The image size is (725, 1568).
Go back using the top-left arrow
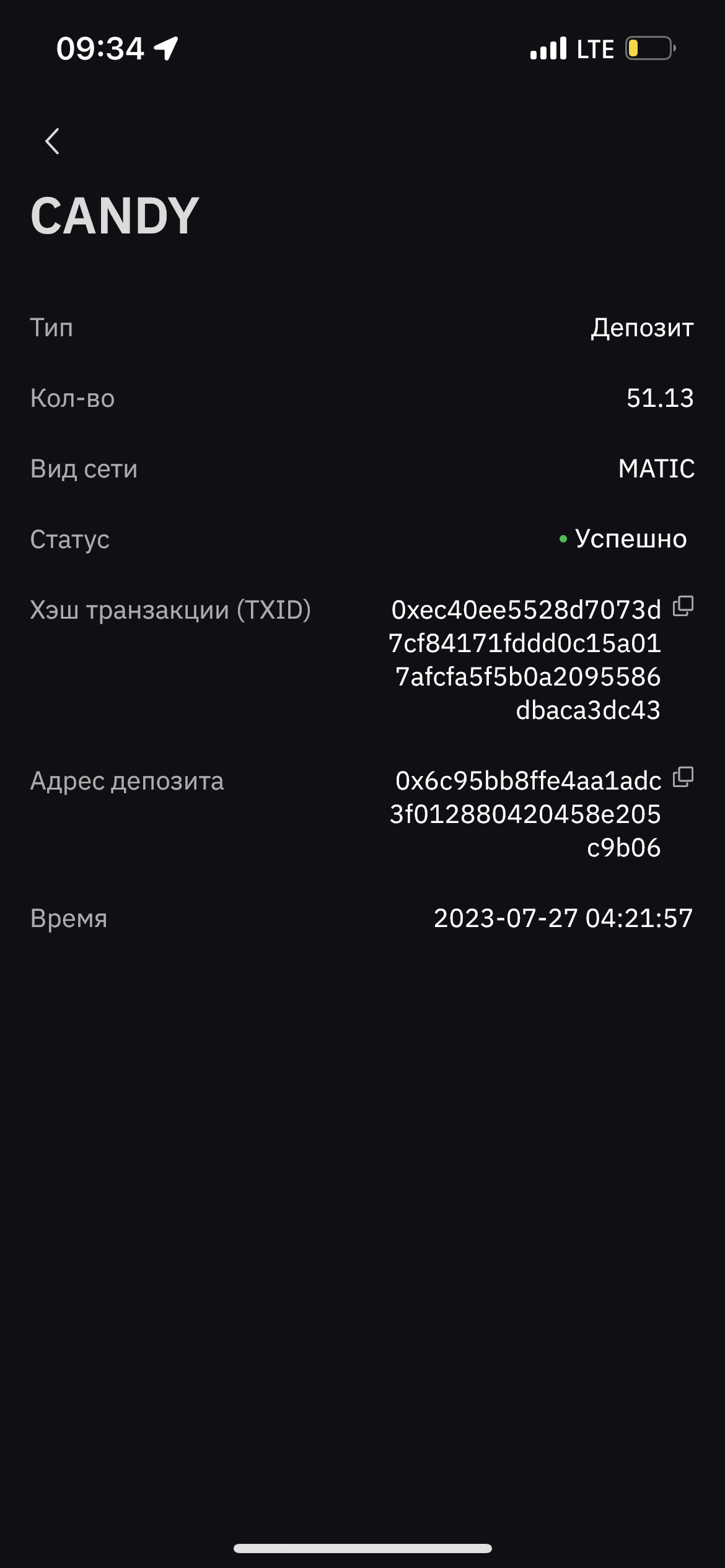coord(53,141)
